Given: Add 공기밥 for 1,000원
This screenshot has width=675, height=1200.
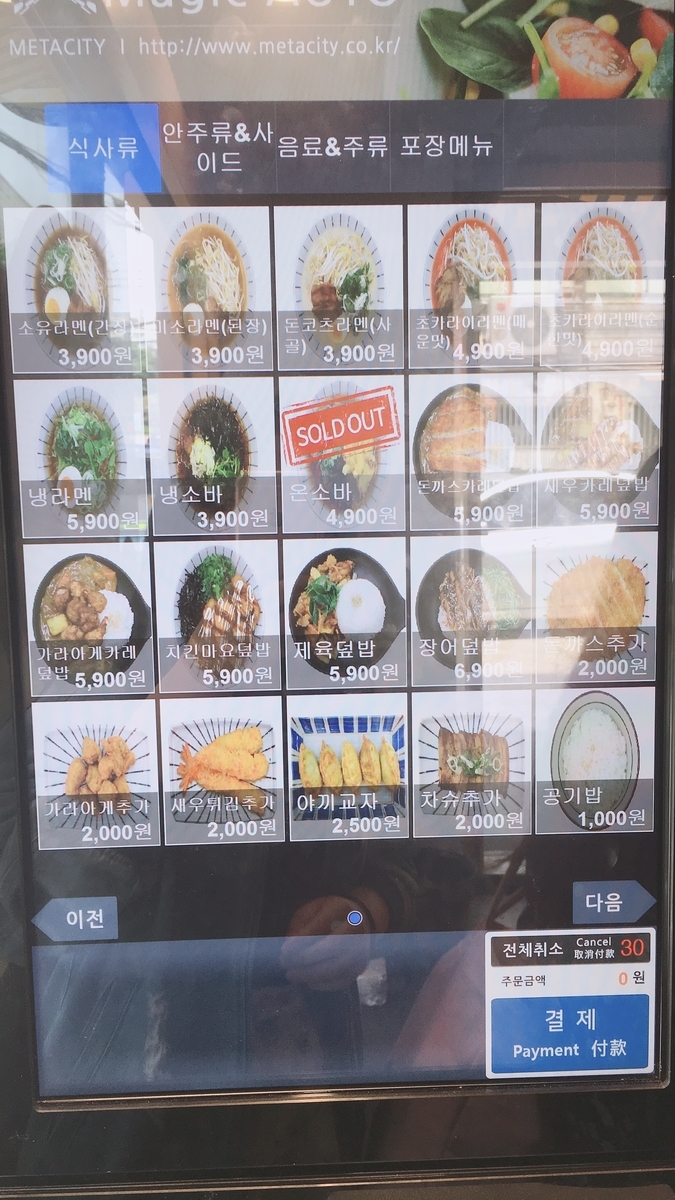Looking at the screenshot, I should click(x=595, y=761).
